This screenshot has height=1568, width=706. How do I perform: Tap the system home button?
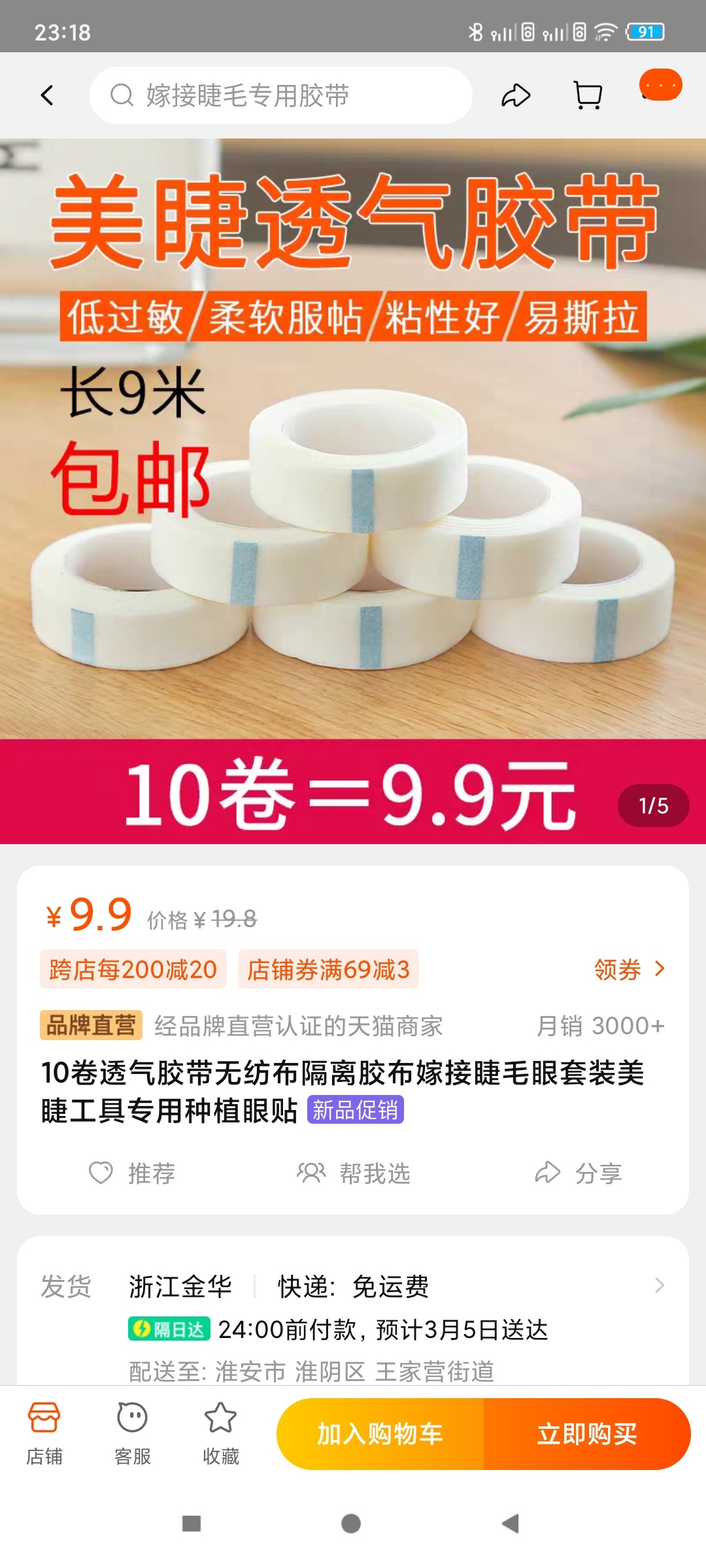coord(351,1524)
